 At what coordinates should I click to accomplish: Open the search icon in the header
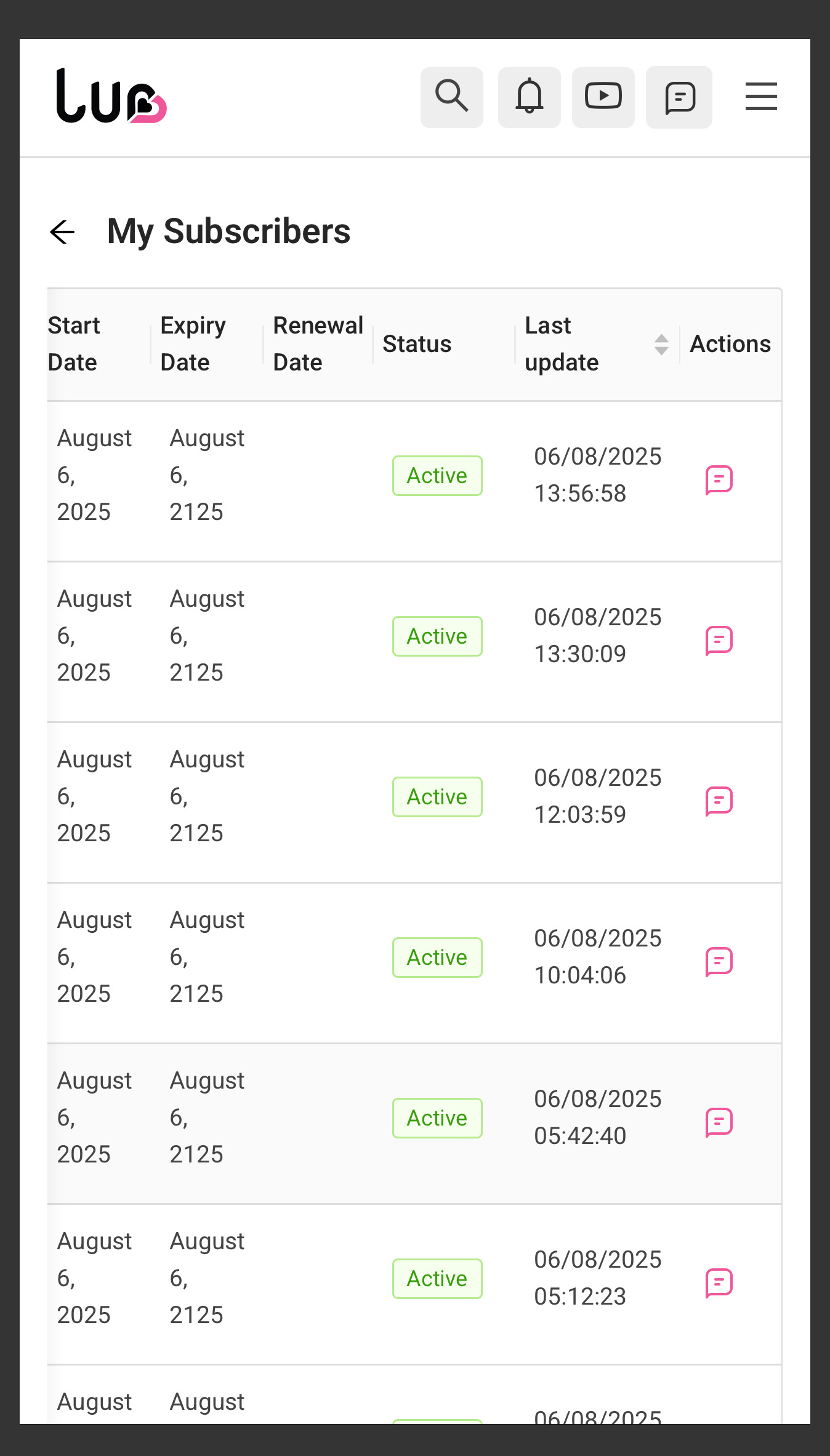coord(452,97)
